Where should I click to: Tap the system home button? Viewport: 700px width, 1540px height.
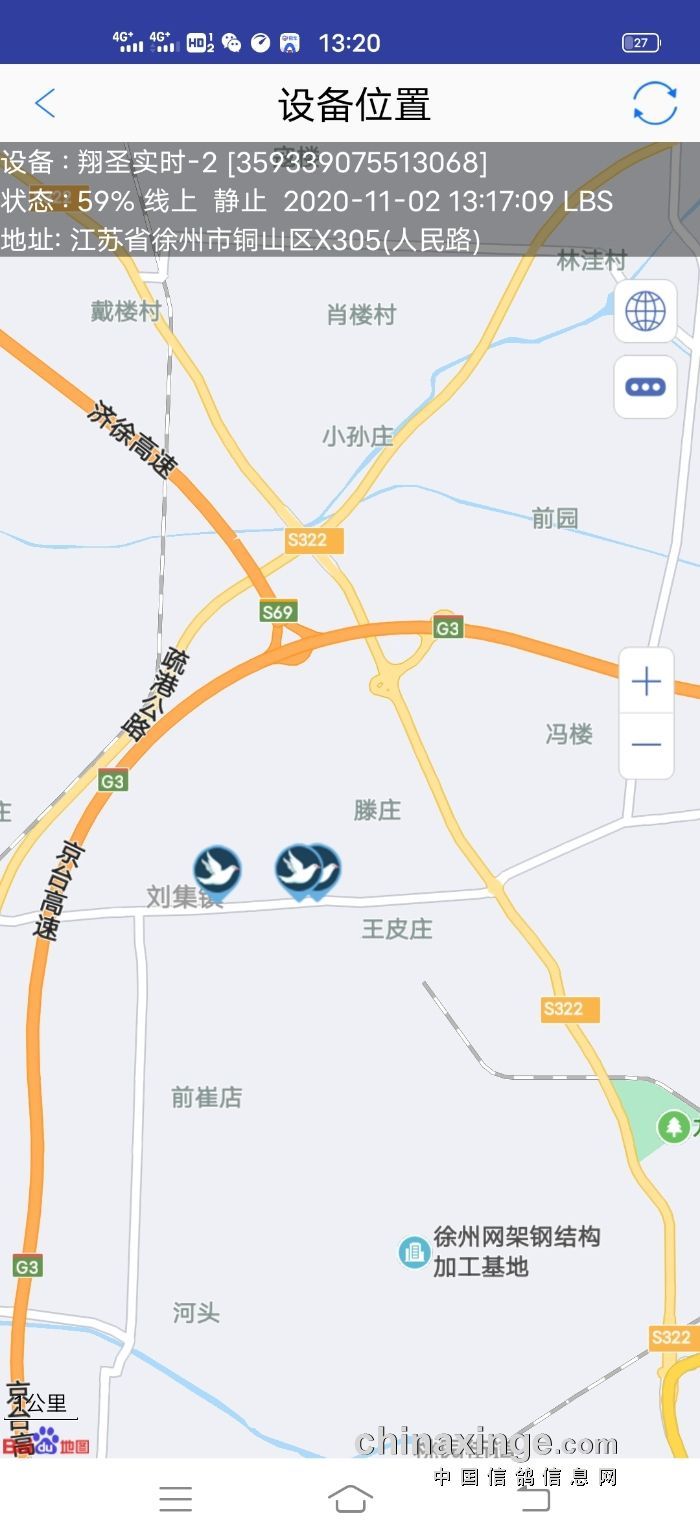coord(350,1498)
